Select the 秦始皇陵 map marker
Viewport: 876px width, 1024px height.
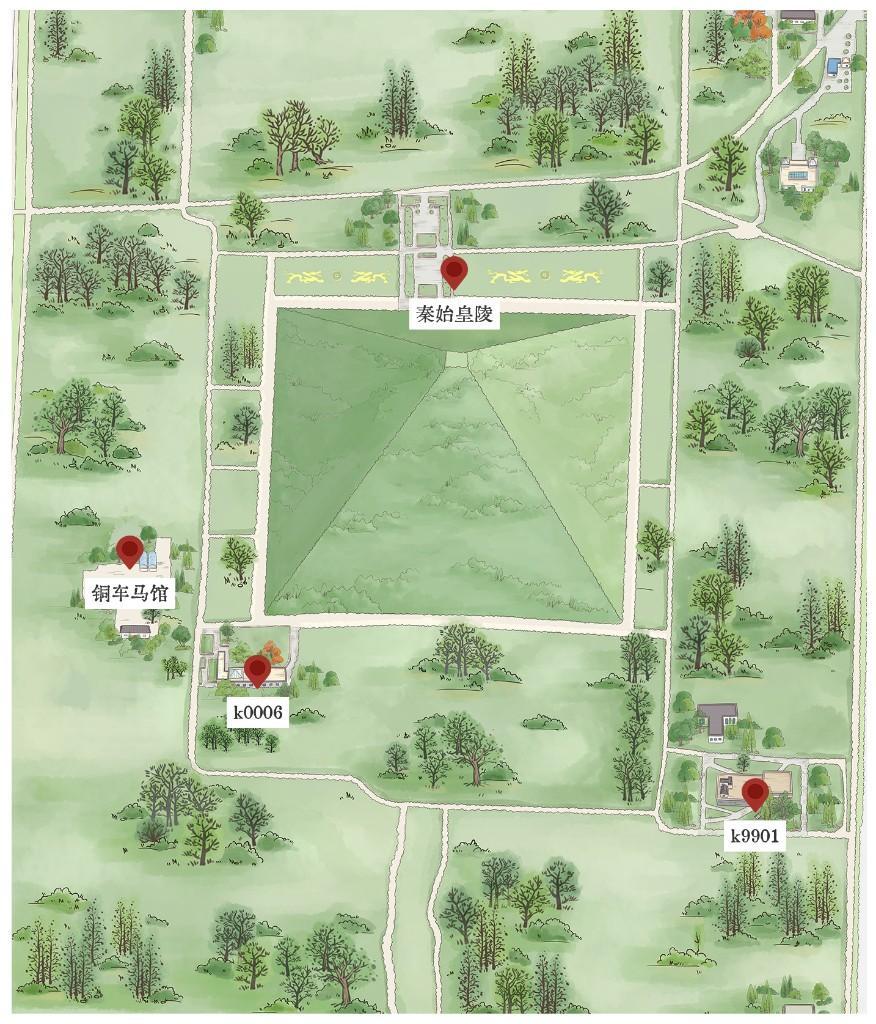(x=454, y=272)
